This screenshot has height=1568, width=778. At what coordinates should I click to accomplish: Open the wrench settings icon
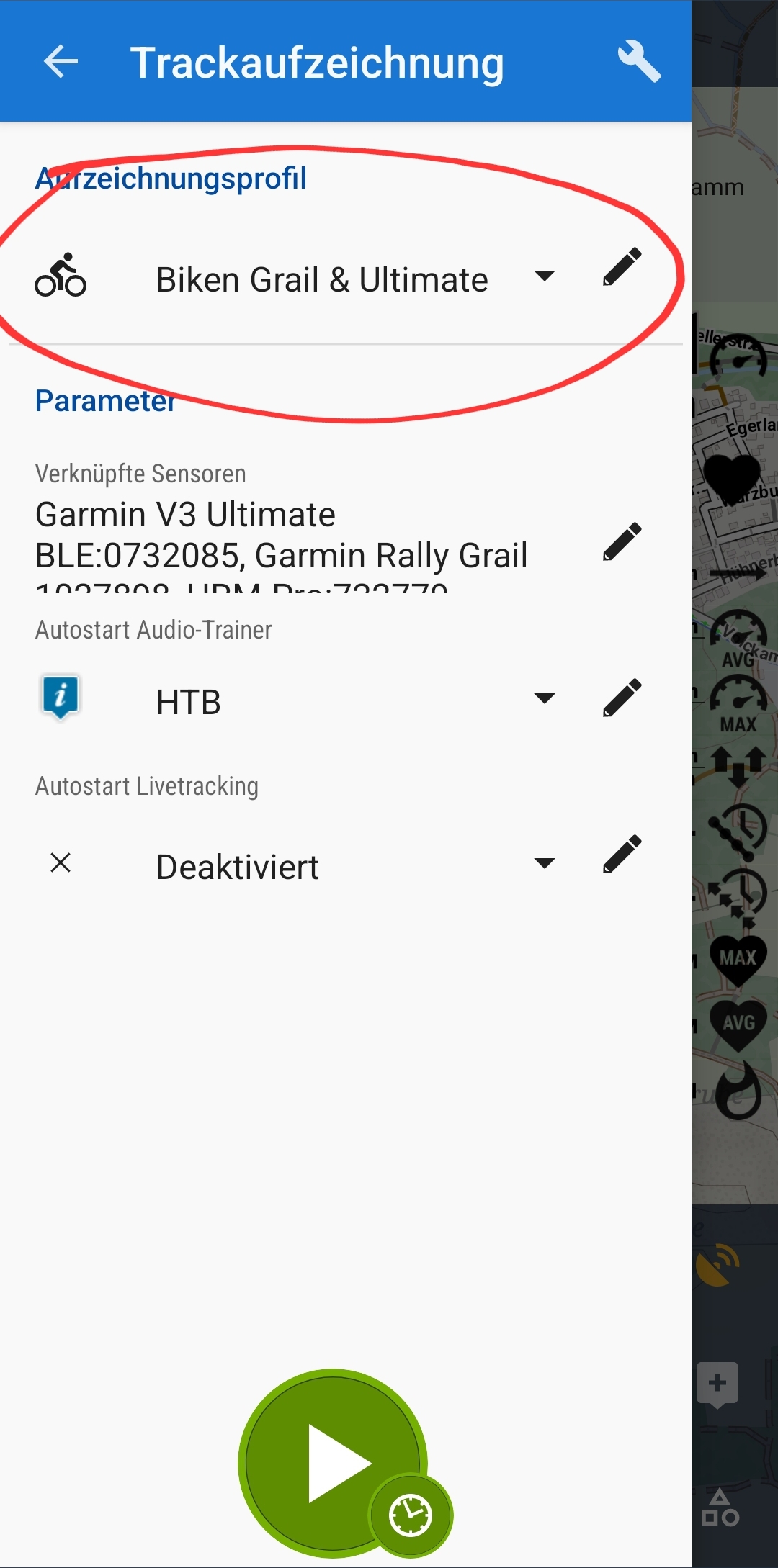[638, 62]
